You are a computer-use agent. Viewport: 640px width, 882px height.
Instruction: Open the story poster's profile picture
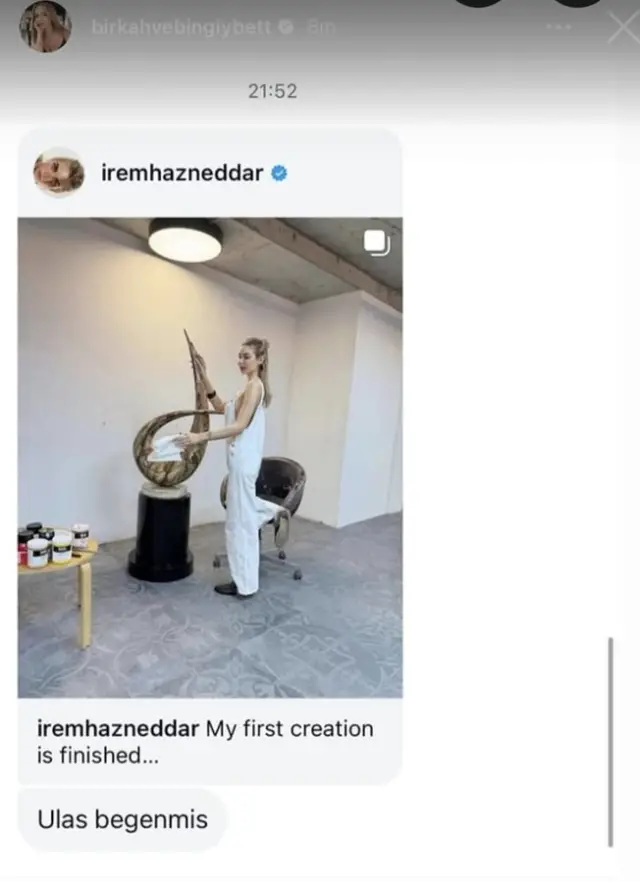pyautogui.click(x=45, y=27)
